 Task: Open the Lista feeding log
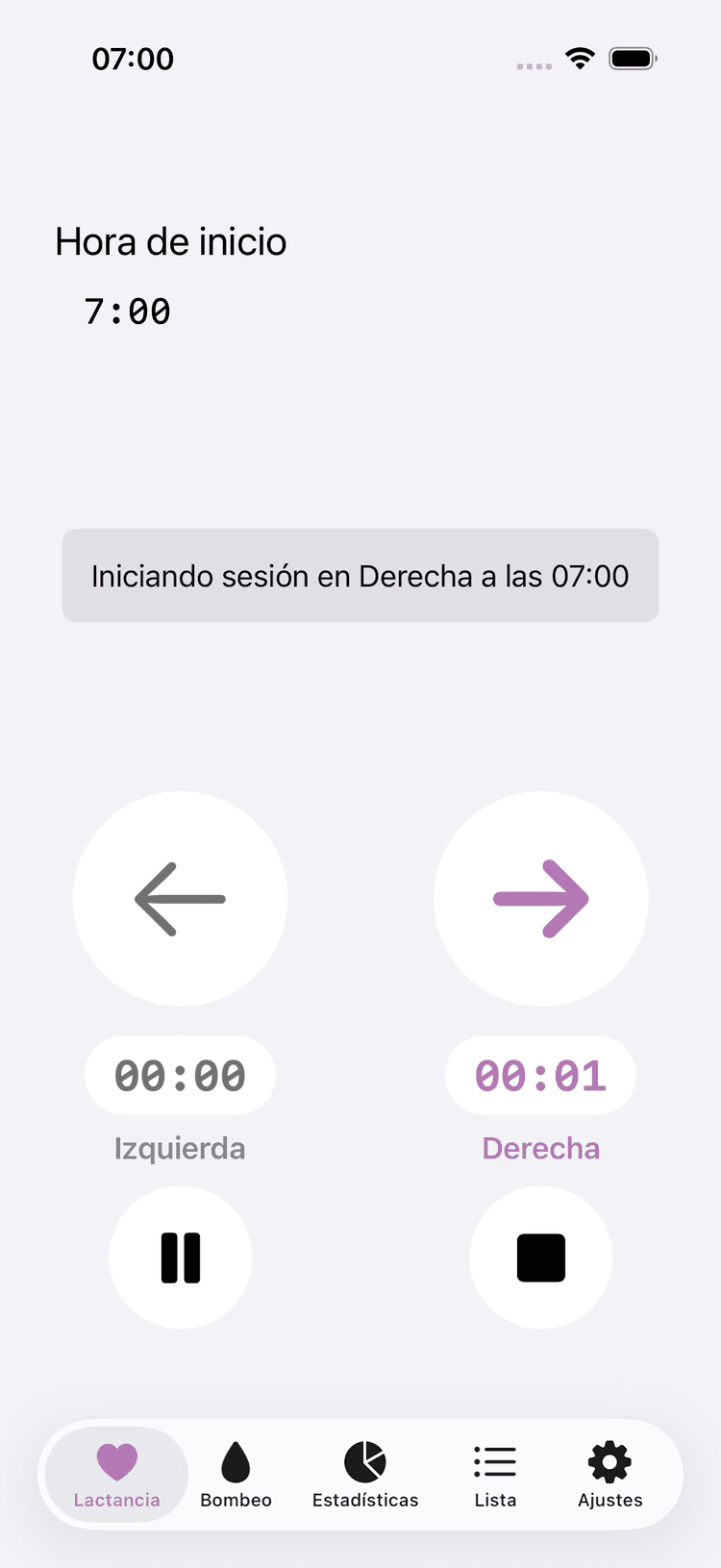pos(495,1474)
